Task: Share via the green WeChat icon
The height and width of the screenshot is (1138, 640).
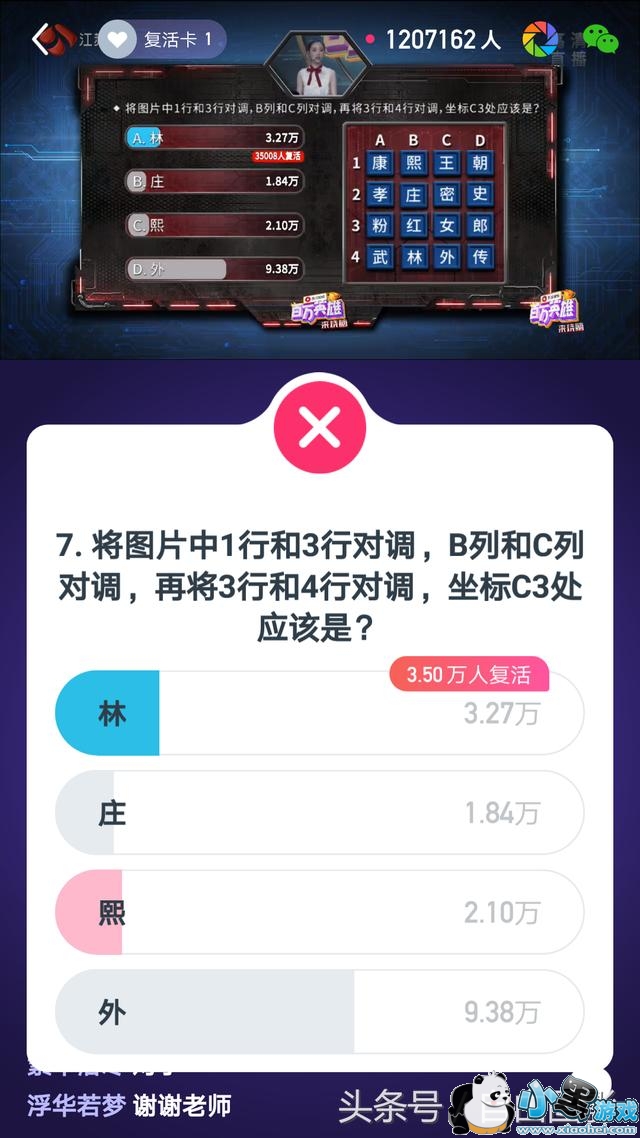Action: tap(601, 39)
